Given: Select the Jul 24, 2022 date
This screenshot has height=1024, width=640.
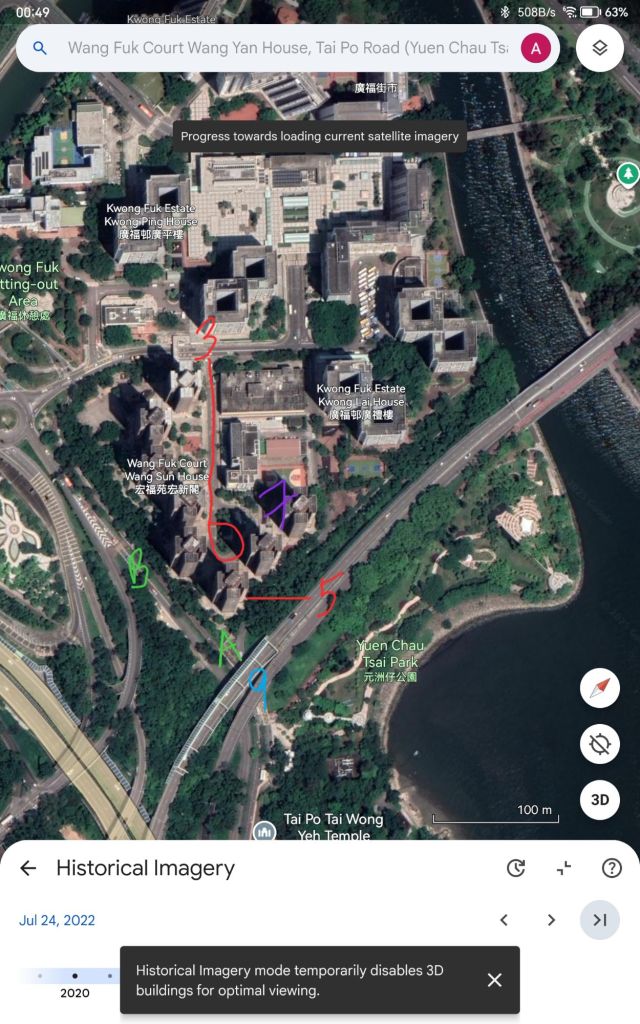Looking at the screenshot, I should (57, 920).
